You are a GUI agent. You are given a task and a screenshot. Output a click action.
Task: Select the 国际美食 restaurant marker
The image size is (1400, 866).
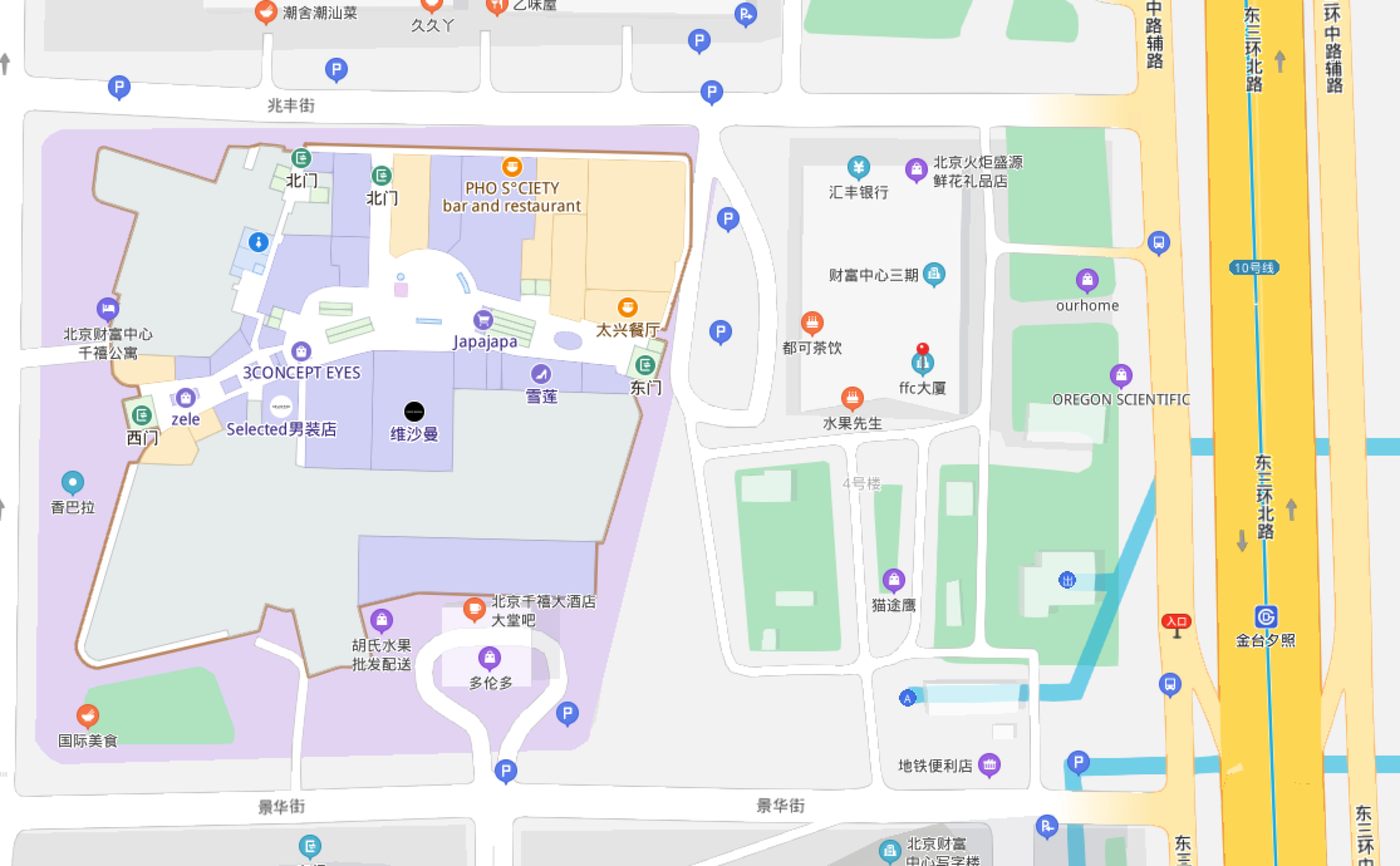pyautogui.click(x=87, y=715)
